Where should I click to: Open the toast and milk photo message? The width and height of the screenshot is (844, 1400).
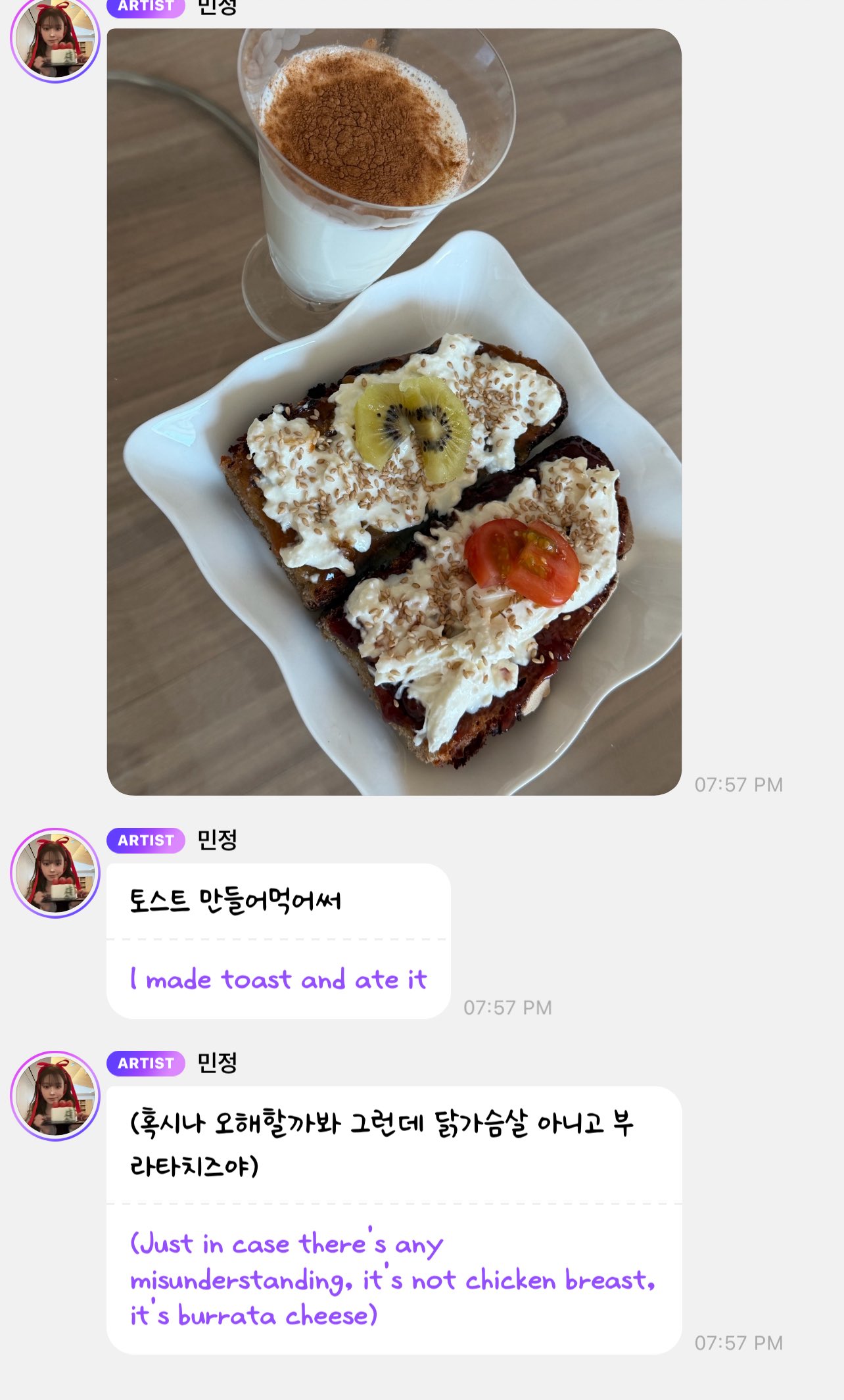coord(394,412)
